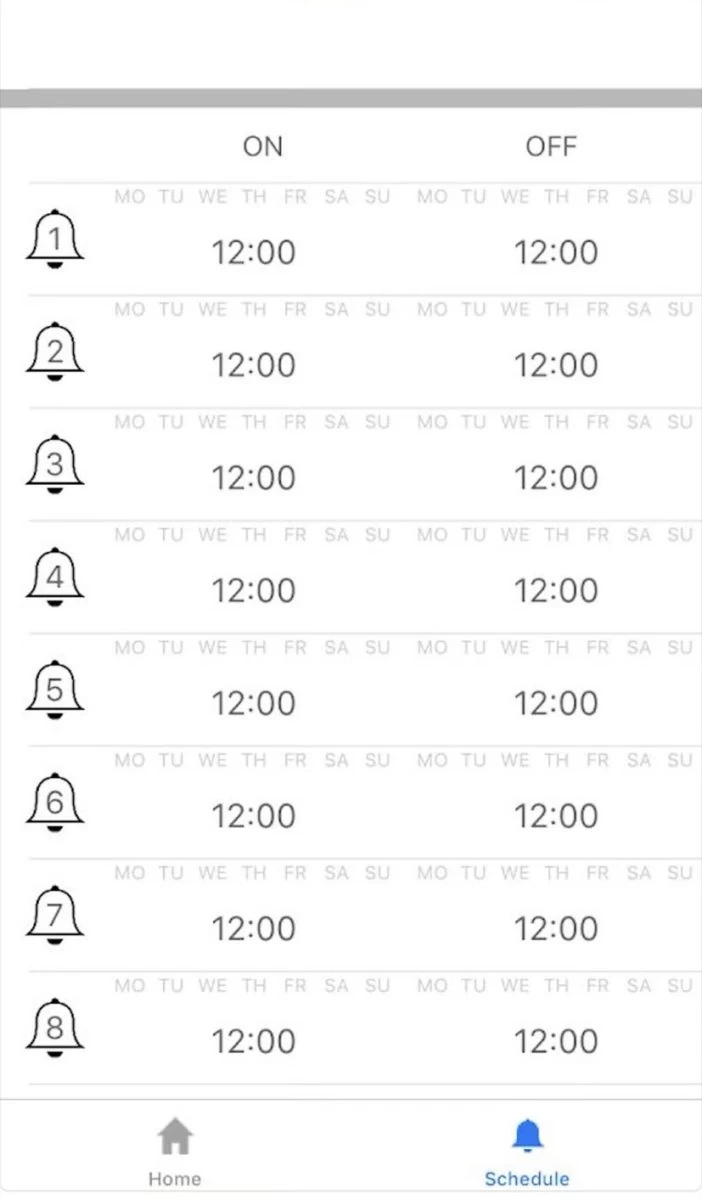Open the Home tab
Viewport: 702px width, 1200px height.
175,1150
